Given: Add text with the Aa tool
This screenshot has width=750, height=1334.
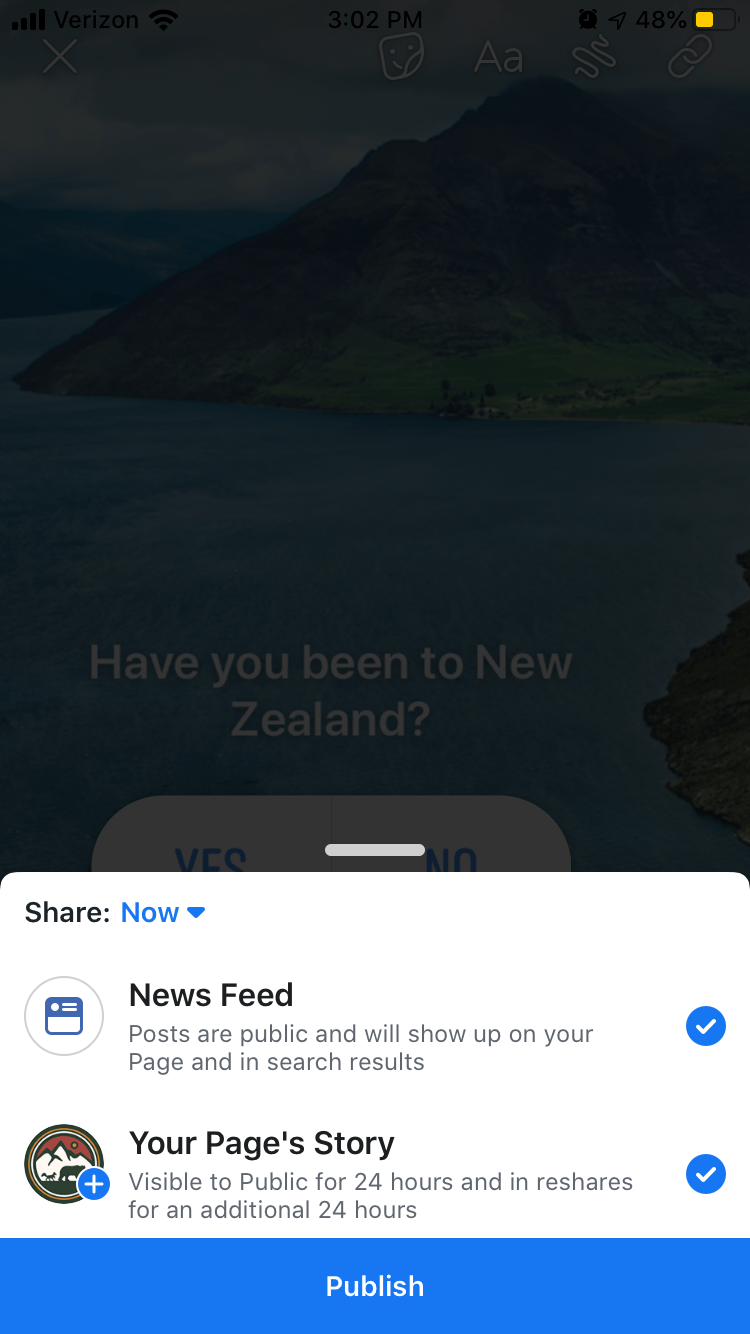Looking at the screenshot, I should pos(498,57).
